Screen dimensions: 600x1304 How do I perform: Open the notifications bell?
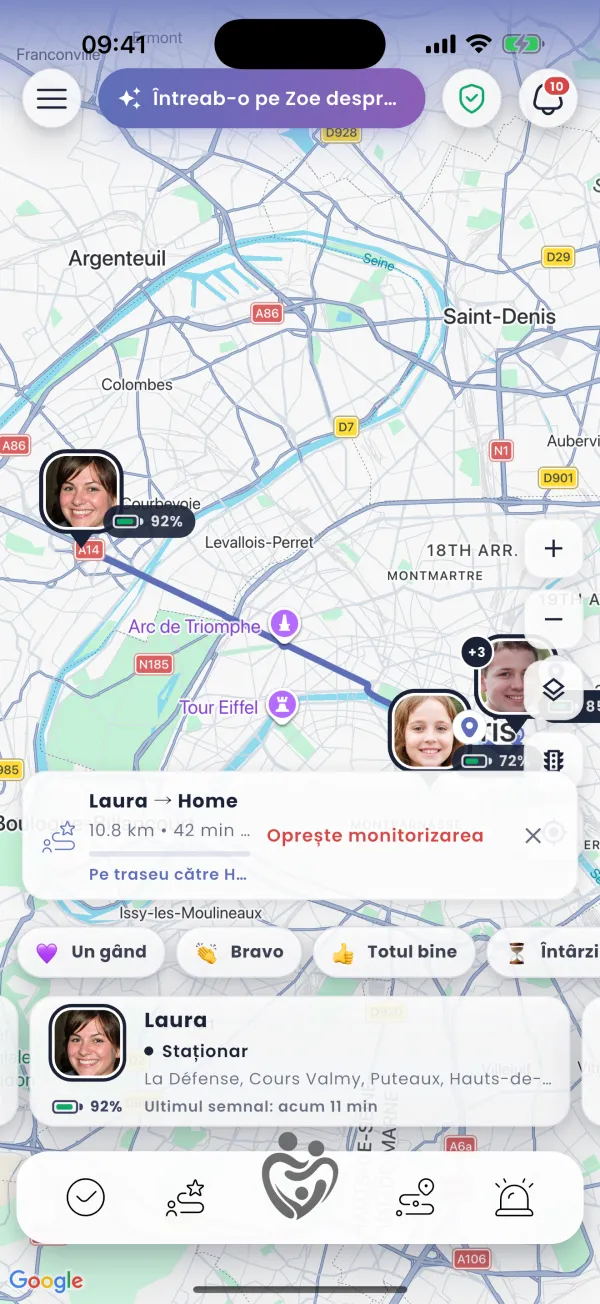(548, 98)
